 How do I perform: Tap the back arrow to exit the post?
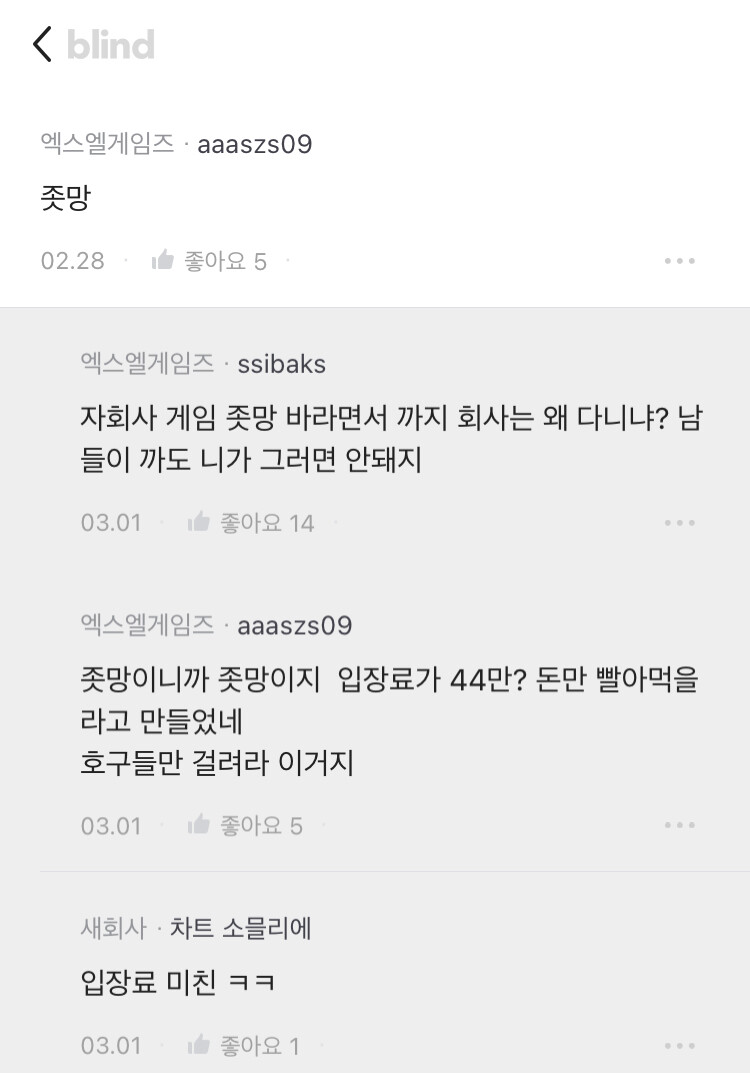click(40, 44)
